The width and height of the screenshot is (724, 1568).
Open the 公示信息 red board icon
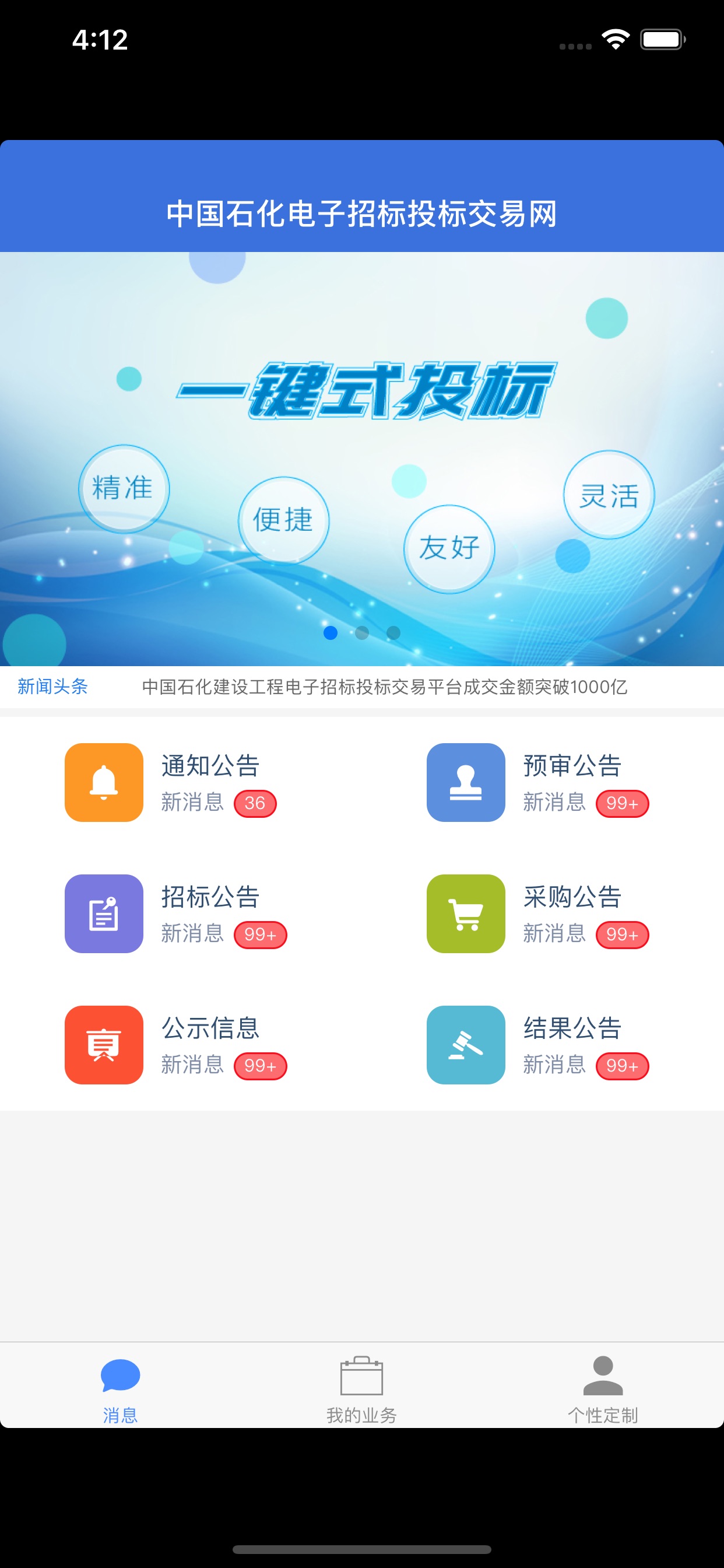tap(103, 1045)
